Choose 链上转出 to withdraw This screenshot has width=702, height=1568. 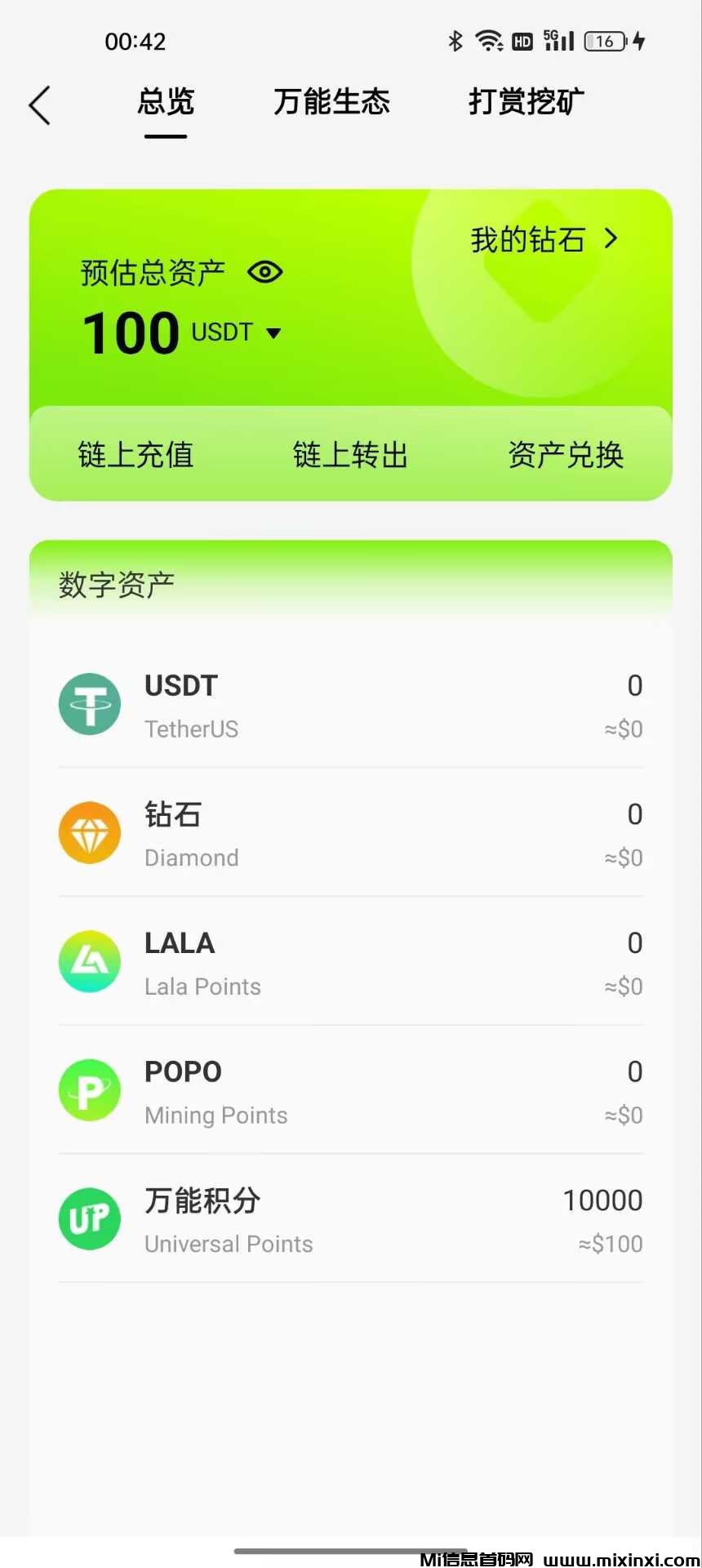(x=350, y=455)
